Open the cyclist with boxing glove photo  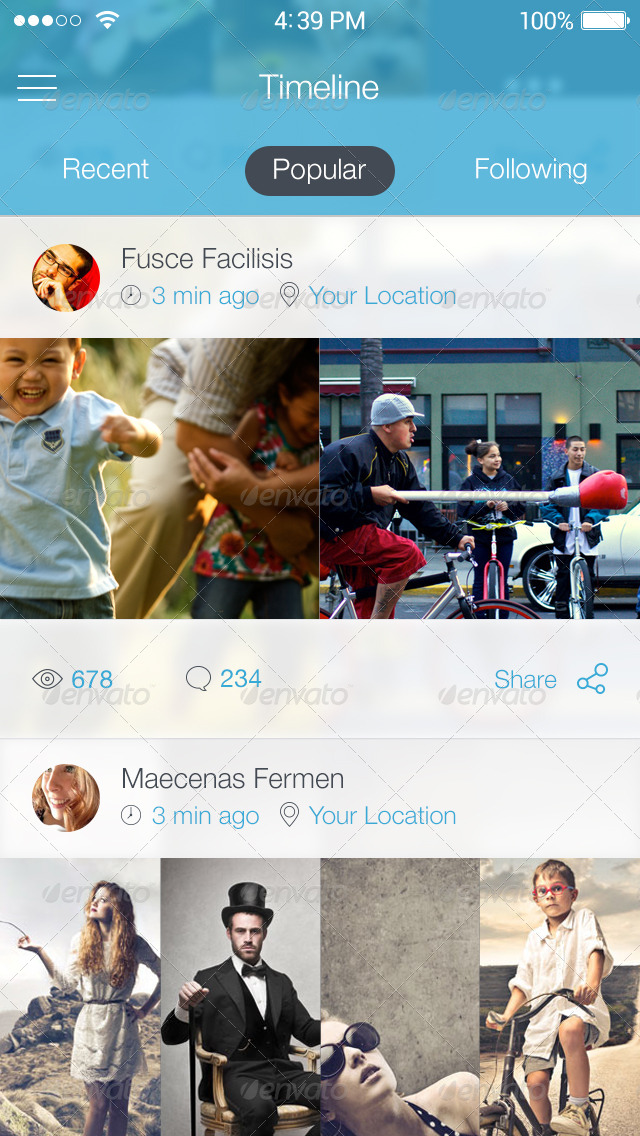click(480, 478)
